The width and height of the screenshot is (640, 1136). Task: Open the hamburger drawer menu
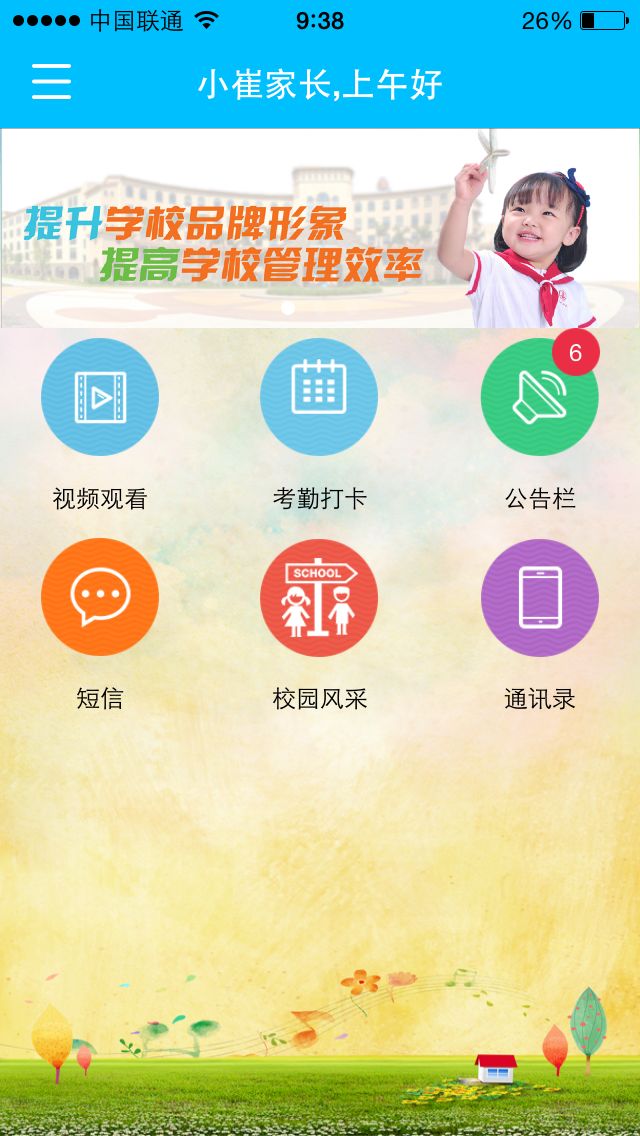coord(51,82)
